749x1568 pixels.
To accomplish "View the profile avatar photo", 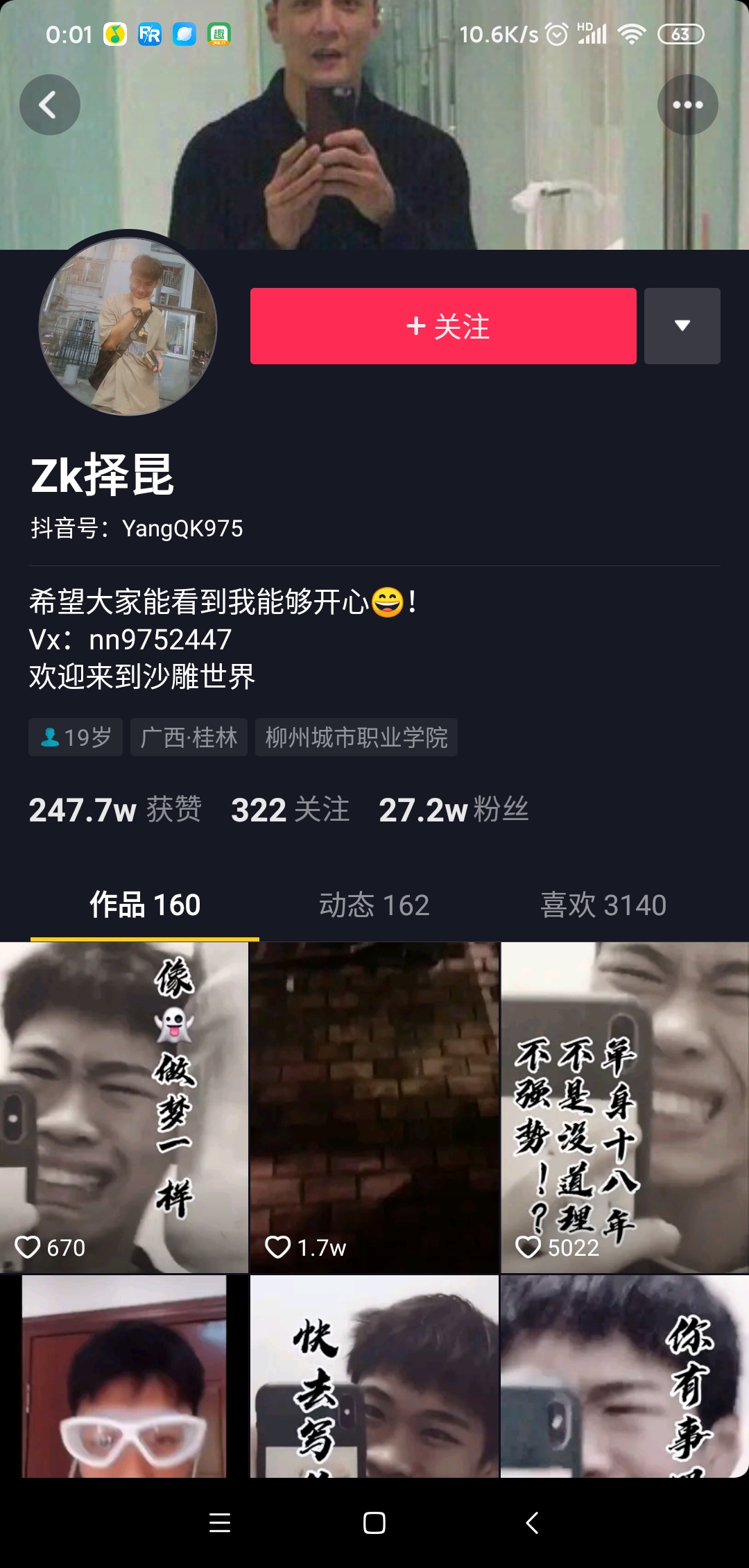I will (x=128, y=326).
